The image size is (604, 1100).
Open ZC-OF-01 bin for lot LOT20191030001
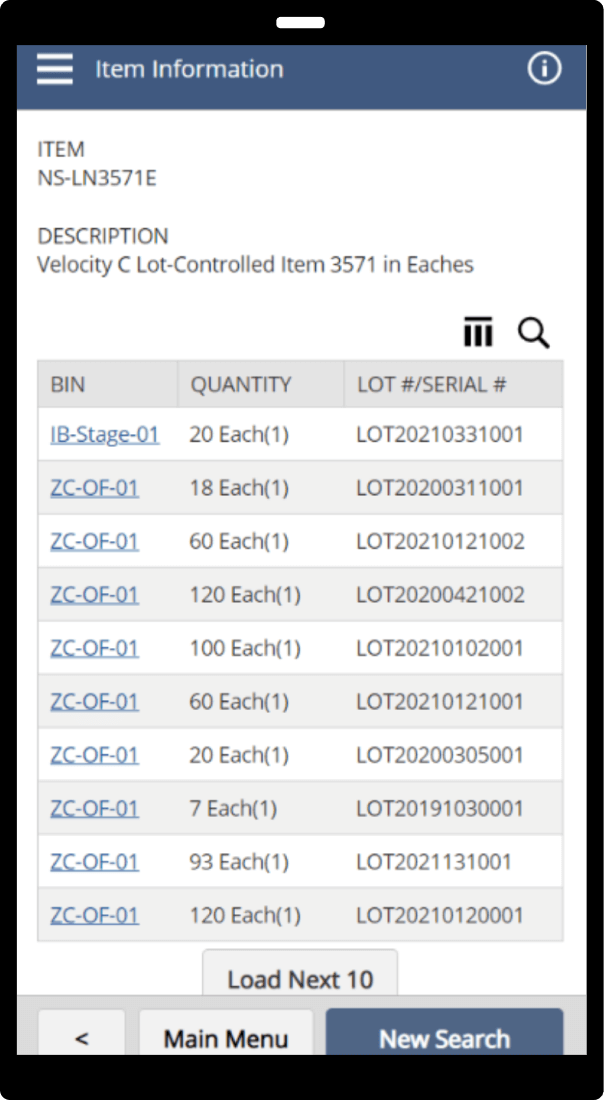pos(94,808)
